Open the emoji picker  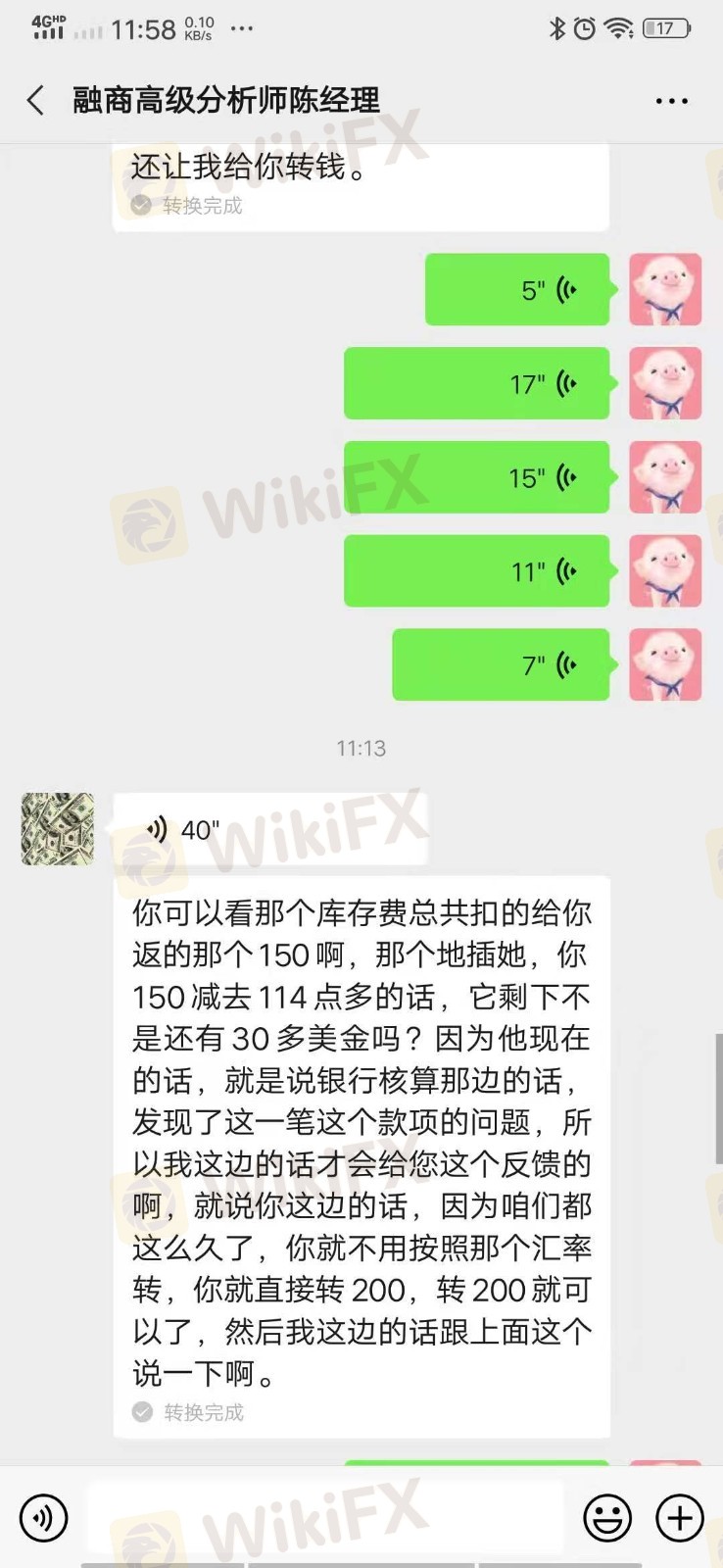[607, 1517]
